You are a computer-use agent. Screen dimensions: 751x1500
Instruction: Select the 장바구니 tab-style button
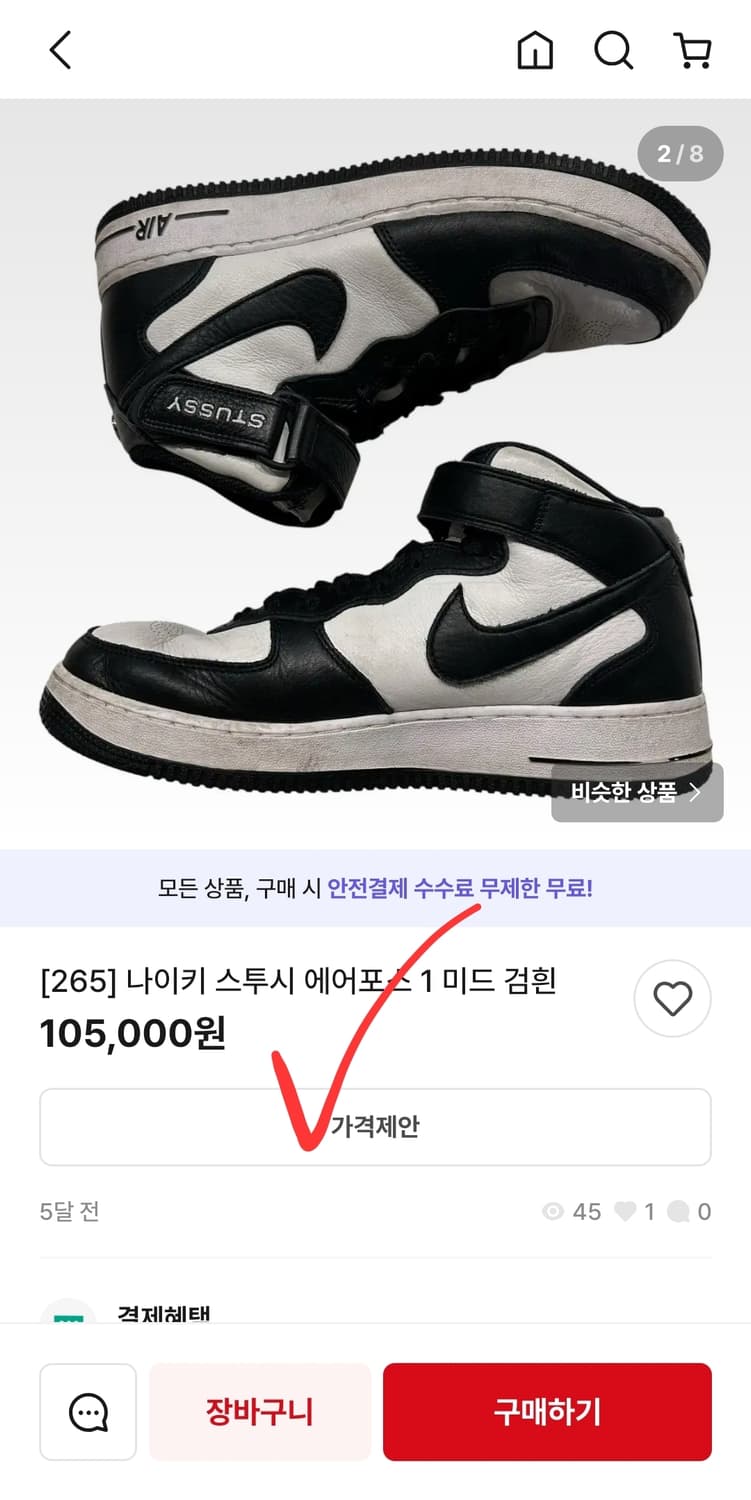coord(260,1412)
